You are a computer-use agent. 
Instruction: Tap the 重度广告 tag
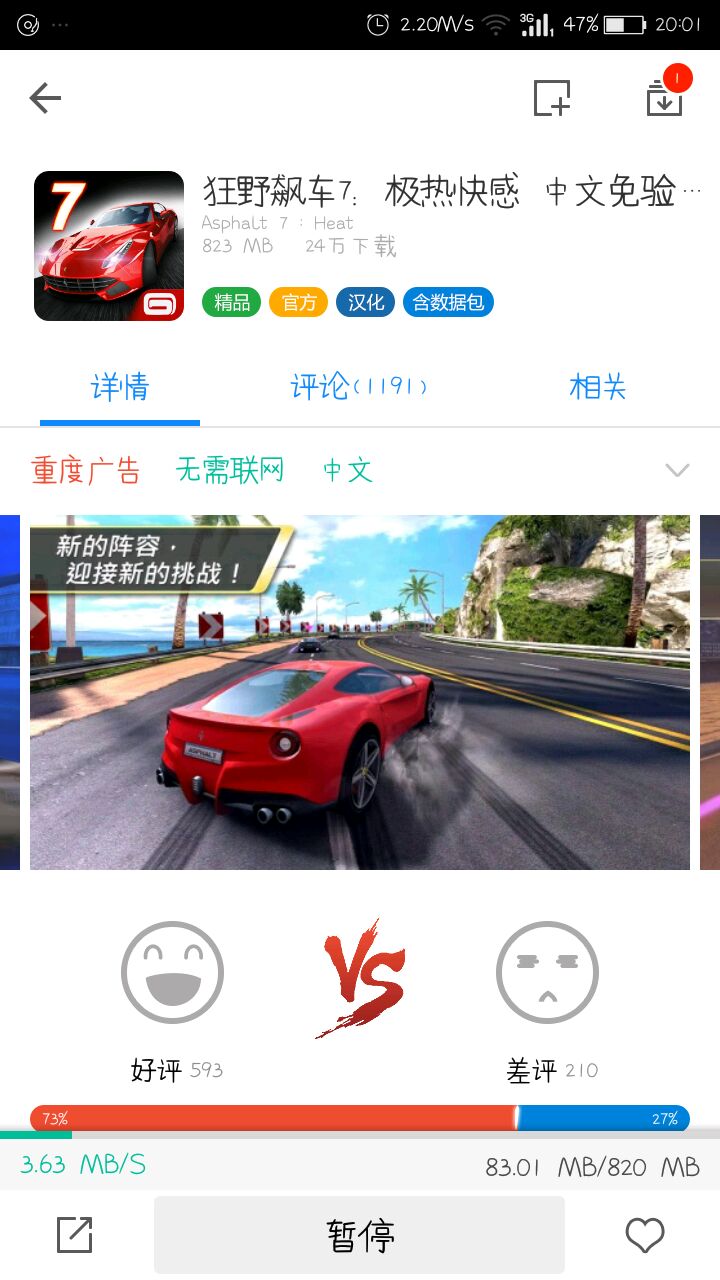(86, 470)
